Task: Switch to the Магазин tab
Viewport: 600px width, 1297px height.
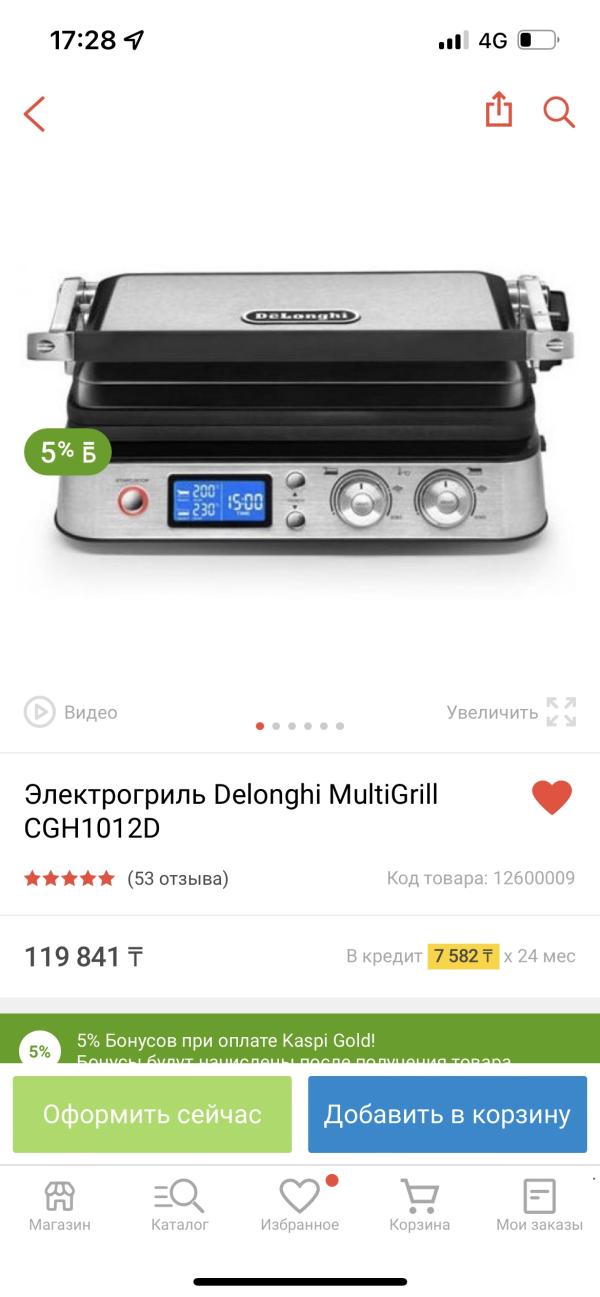Action: click(x=60, y=1205)
